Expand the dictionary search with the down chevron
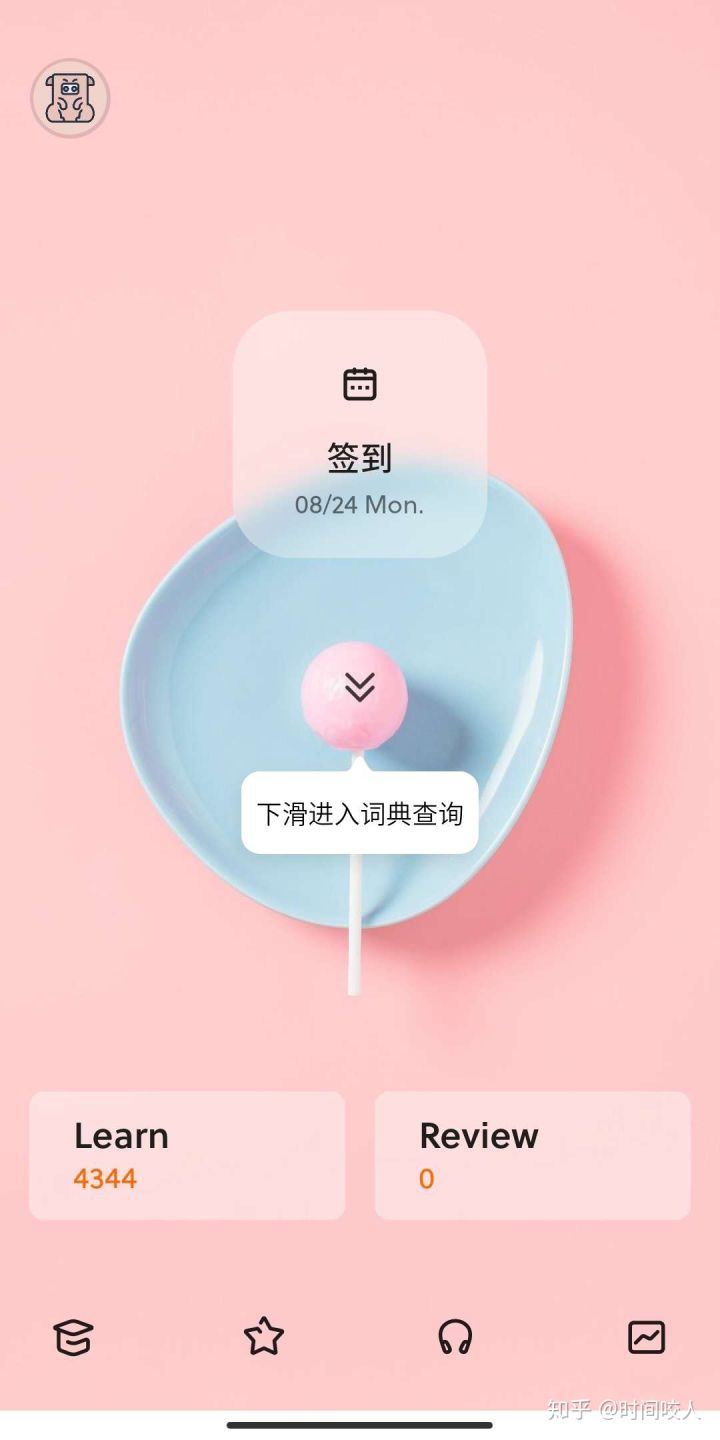The image size is (720, 1440). click(x=359, y=689)
